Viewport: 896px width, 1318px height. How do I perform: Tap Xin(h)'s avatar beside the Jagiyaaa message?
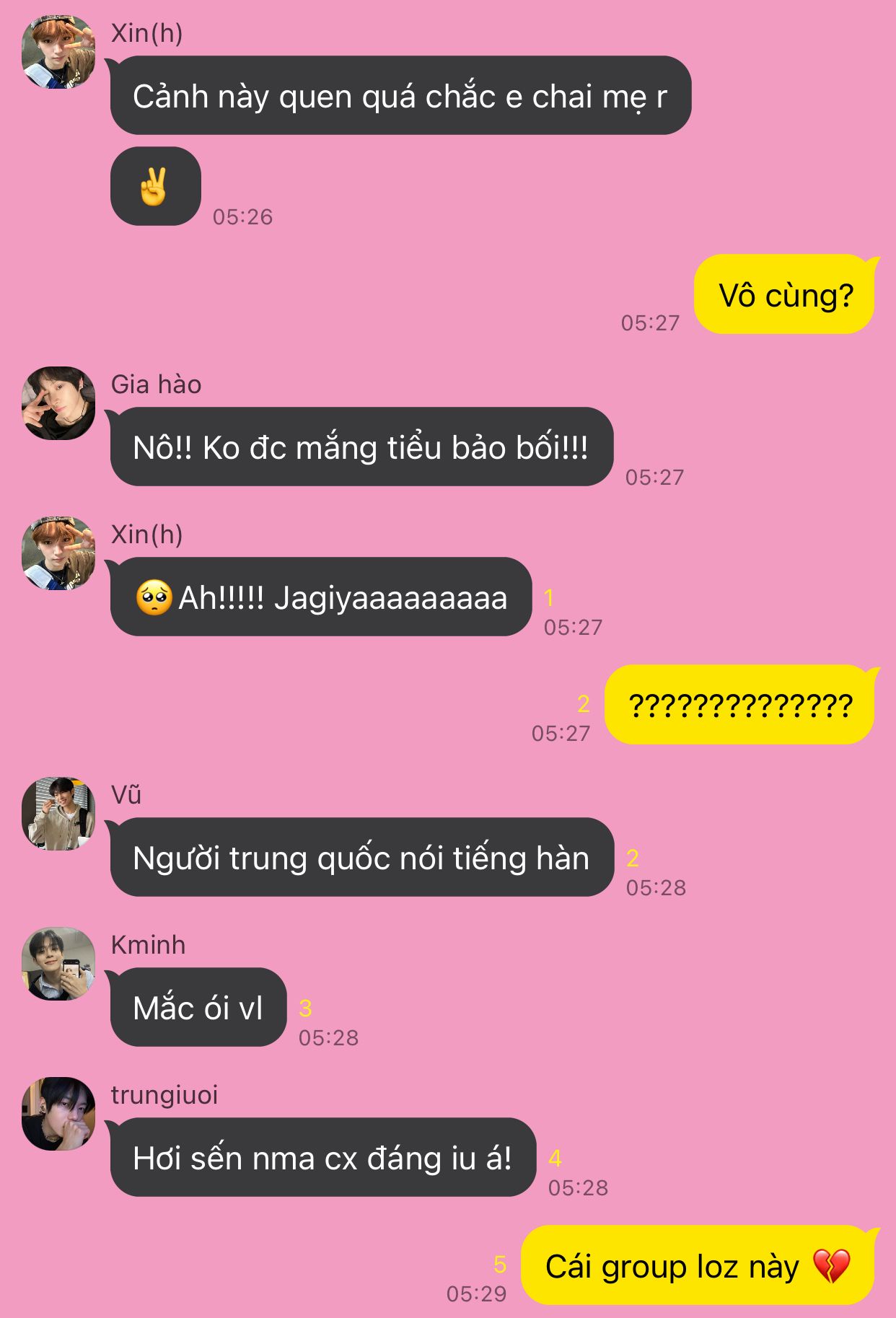click(x=58, y=553)
